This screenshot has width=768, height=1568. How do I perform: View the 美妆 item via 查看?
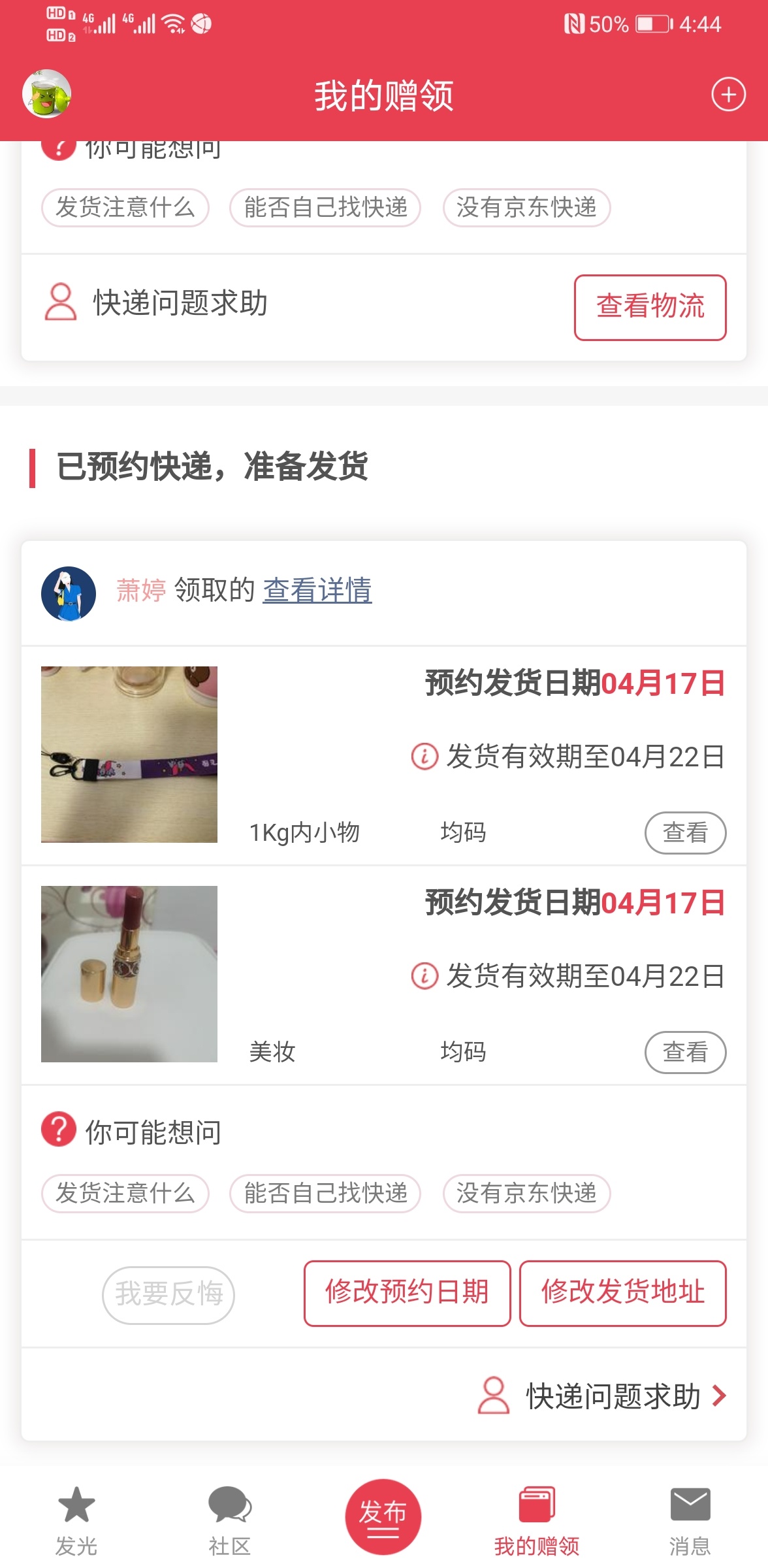(x=685, y=1052)
